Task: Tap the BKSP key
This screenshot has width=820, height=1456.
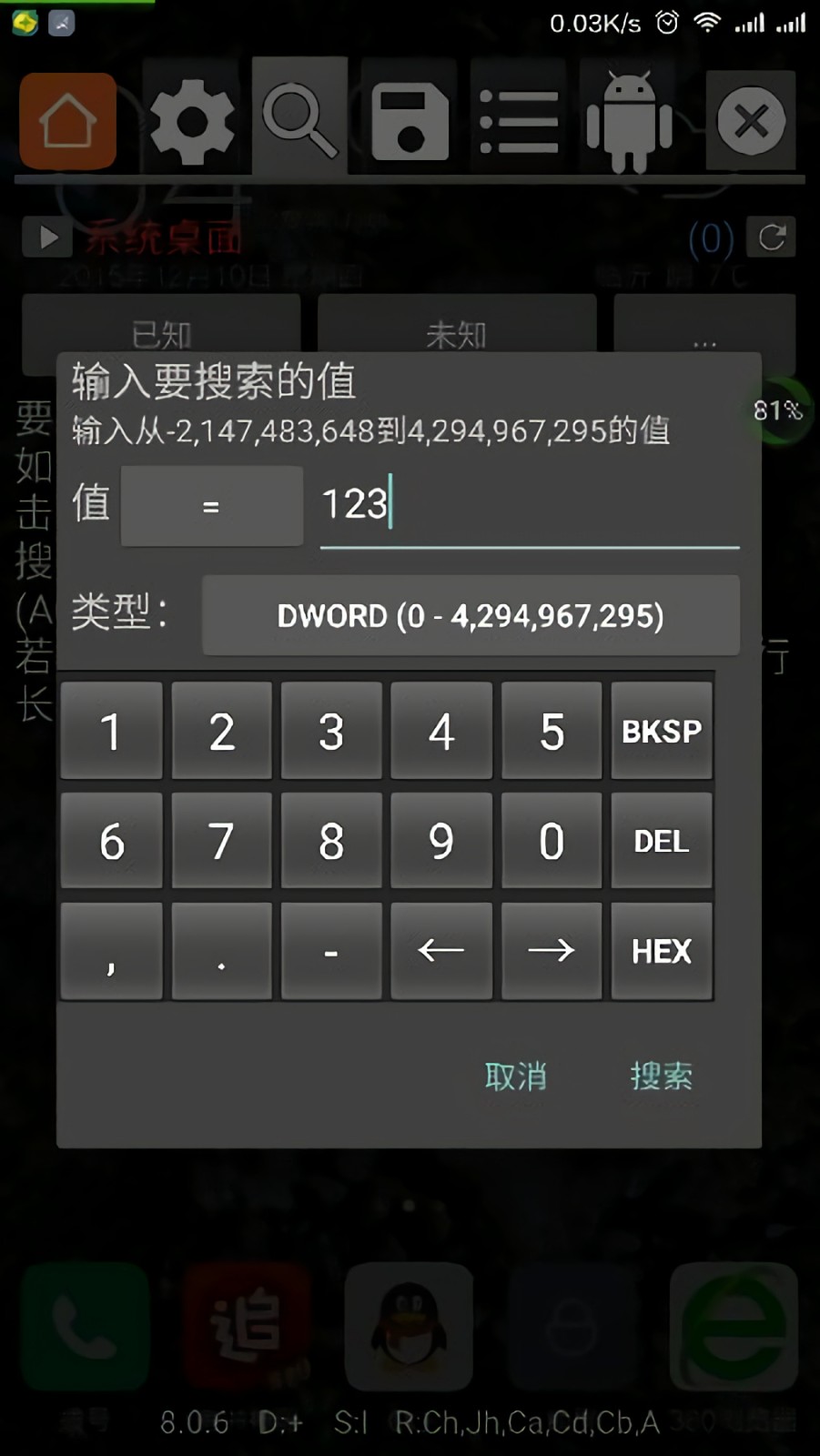Action: pyautogui.click(x=662, y=731)
